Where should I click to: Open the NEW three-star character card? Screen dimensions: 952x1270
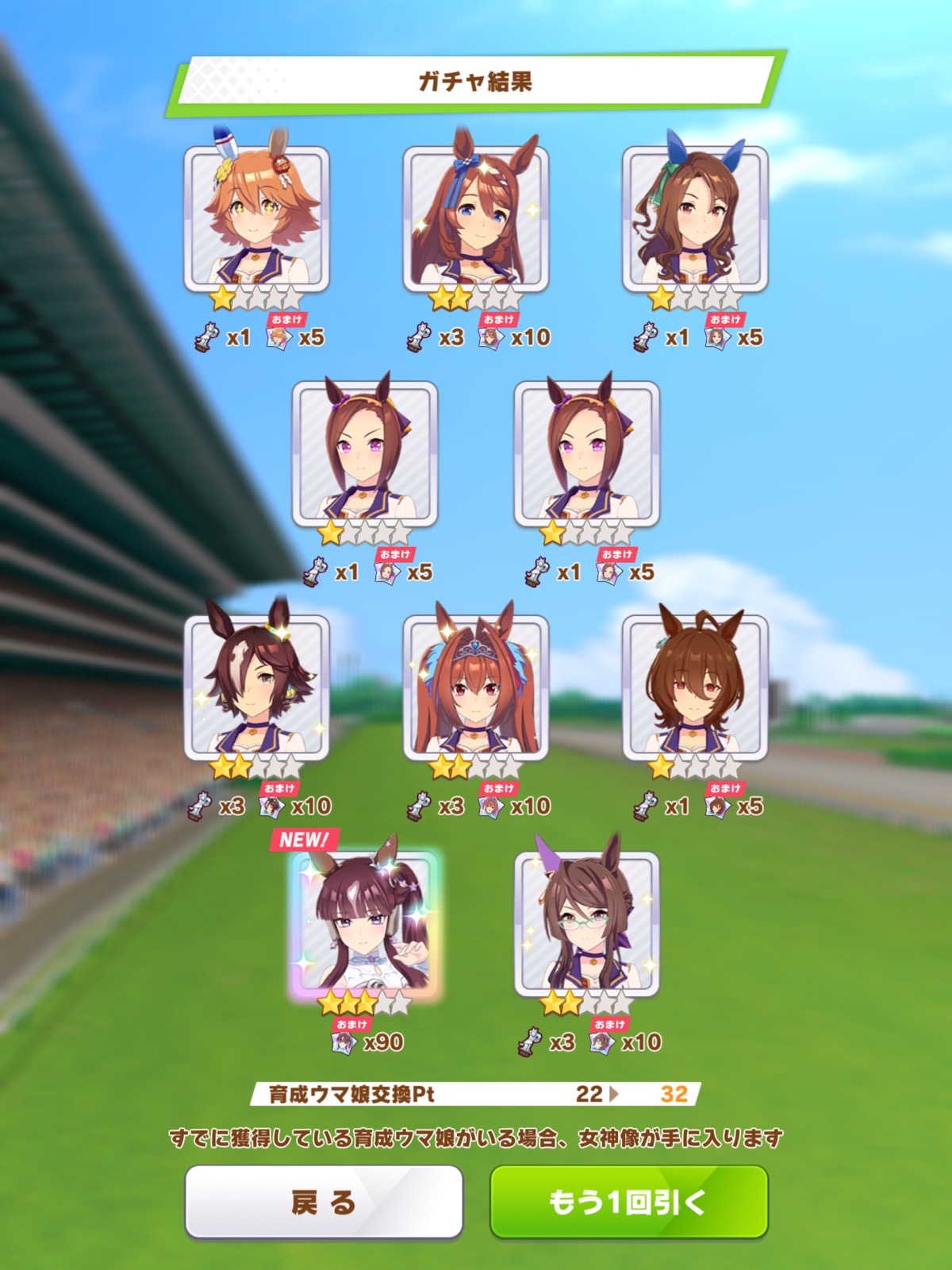point(365,925)
